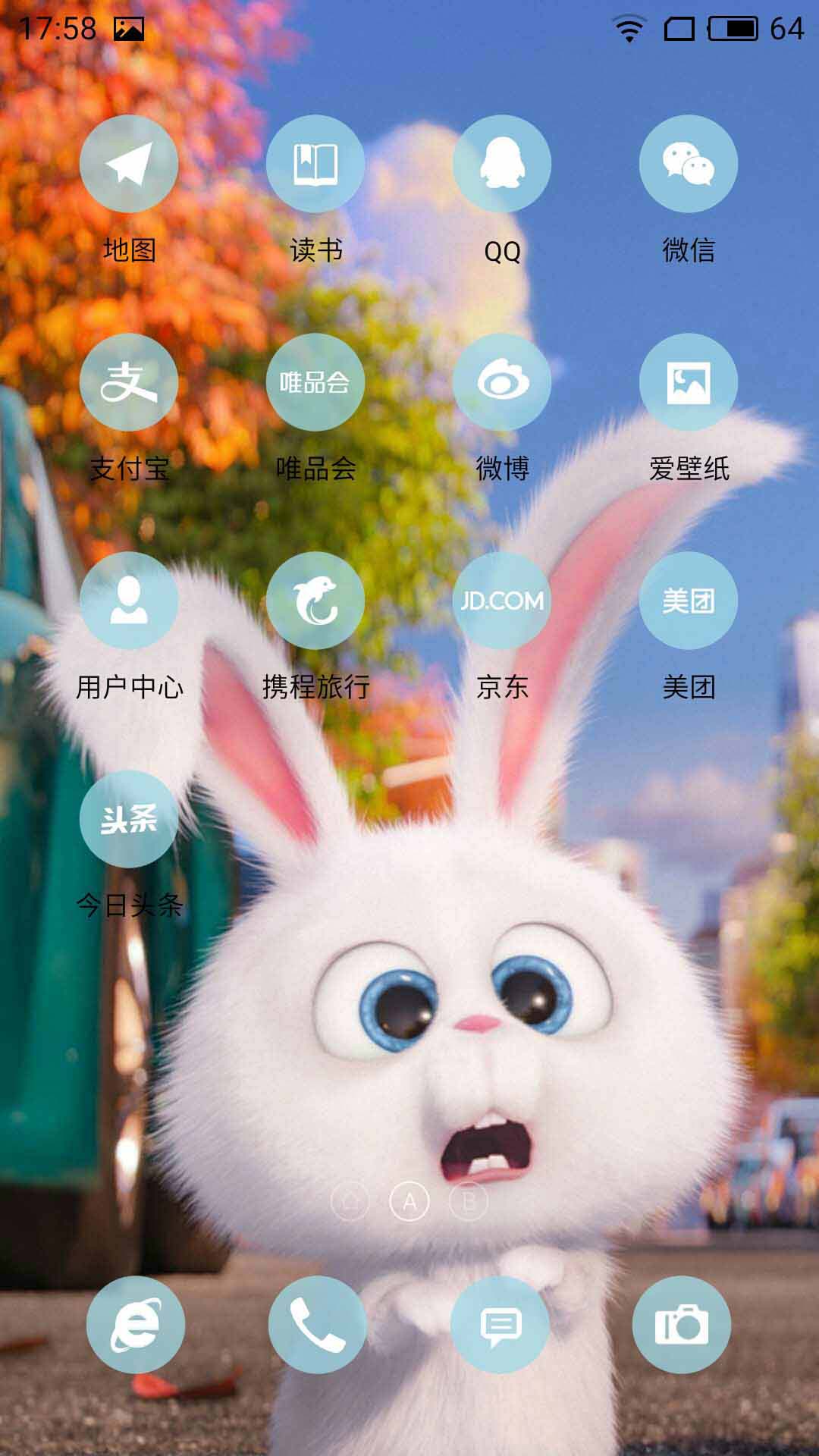Open the messages app in the dock
Image resolution: width=819 pixels, height=1456 pixels.
500,1324
